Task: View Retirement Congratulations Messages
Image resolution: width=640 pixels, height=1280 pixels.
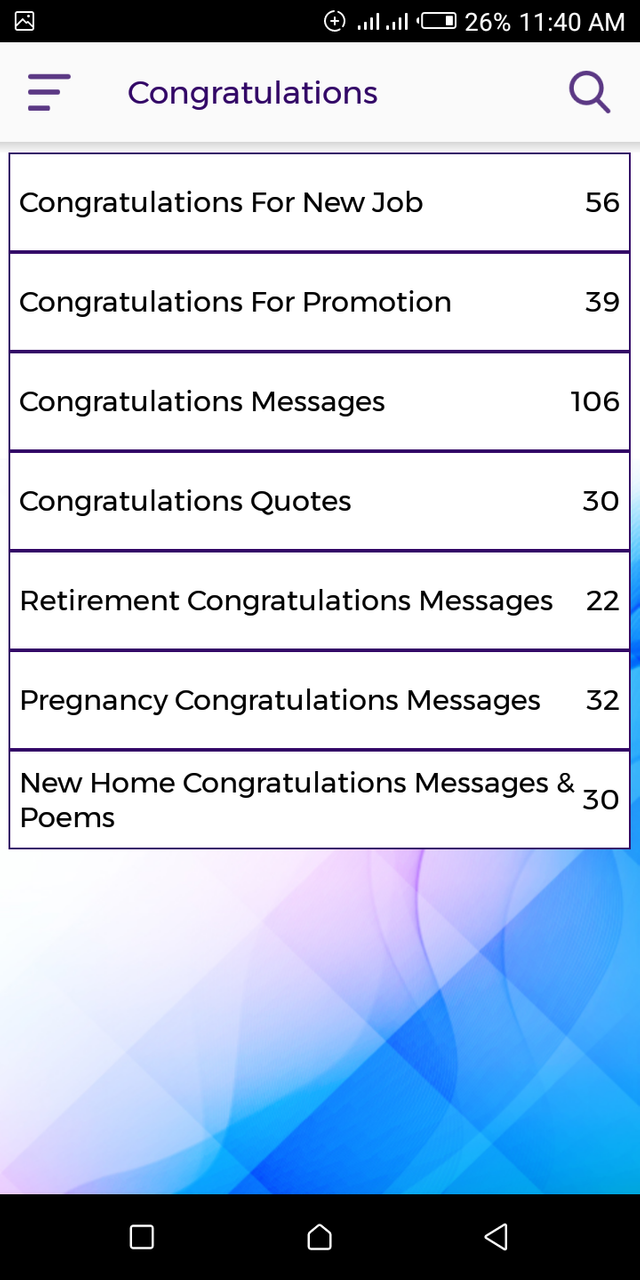Action: click(x=320, y=601)
